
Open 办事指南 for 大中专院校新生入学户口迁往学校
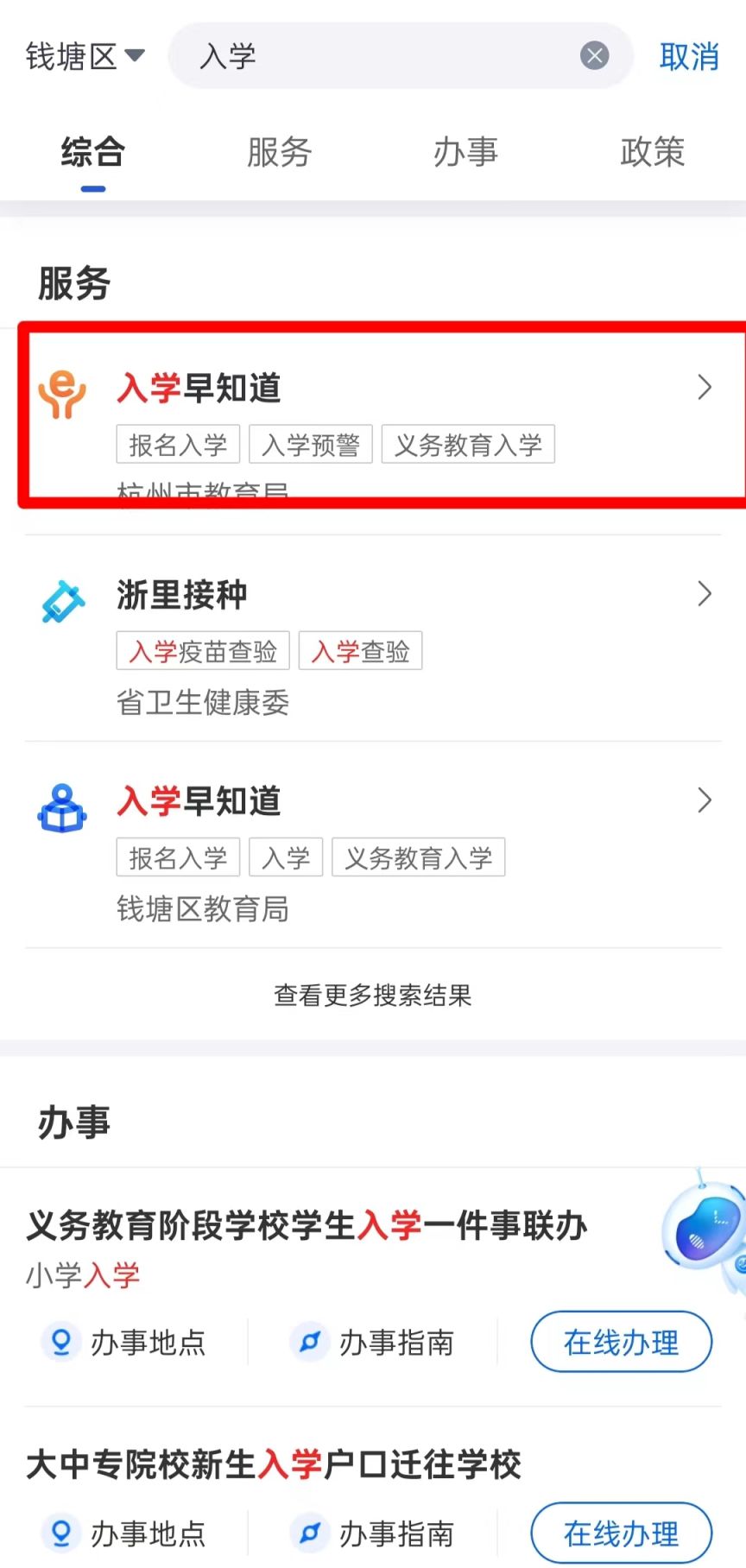pyautogui.click(x=373, y=1533)
